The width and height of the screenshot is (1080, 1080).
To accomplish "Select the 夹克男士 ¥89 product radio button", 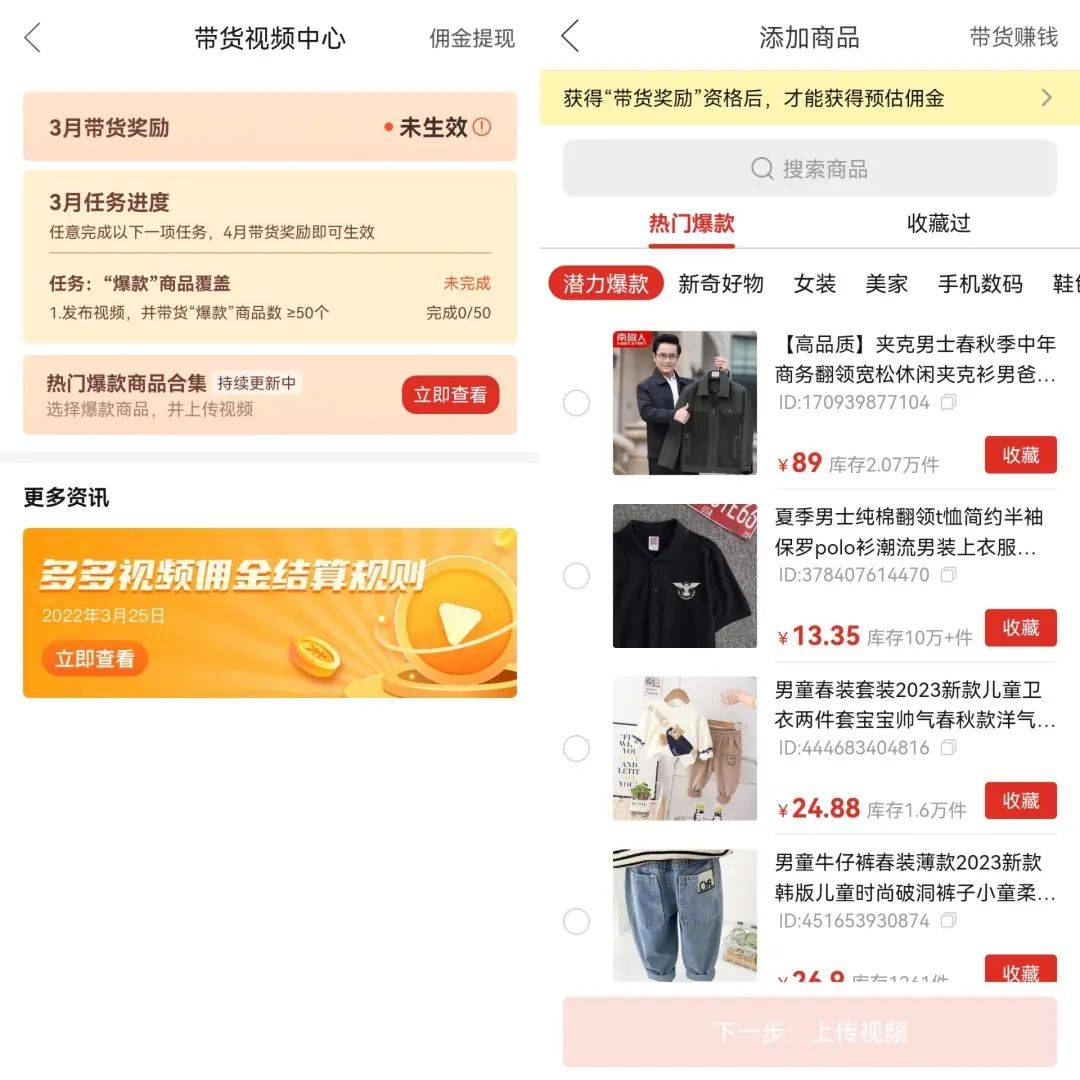I will pos(576,403).
